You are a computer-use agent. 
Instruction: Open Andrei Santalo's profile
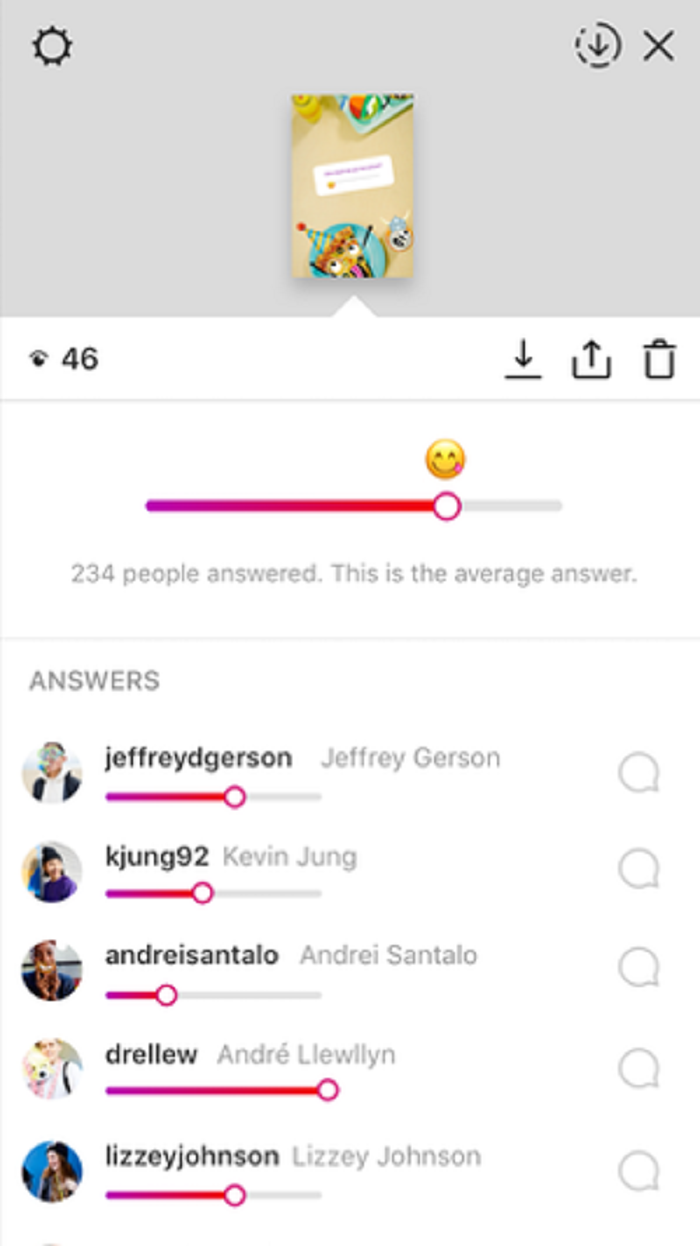pos(191,955)
